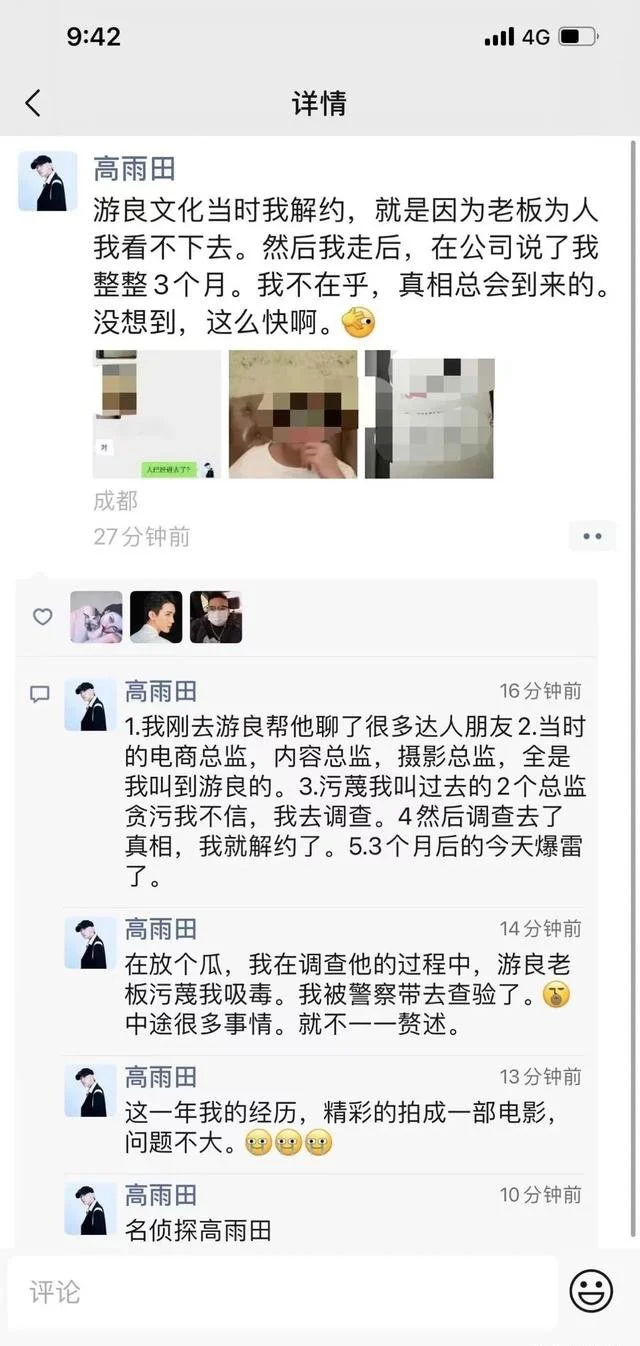The image size is (640, 1346).
Task: Open 高雨田's avatar on the main post
Action: click(x=47, y=181)
